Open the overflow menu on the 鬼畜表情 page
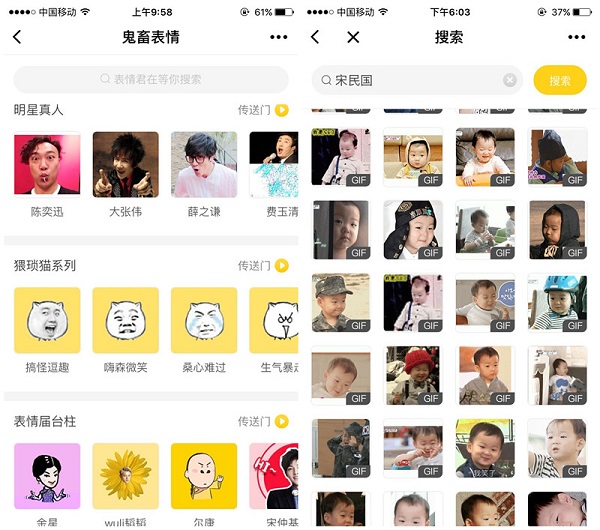 [278, 37]
